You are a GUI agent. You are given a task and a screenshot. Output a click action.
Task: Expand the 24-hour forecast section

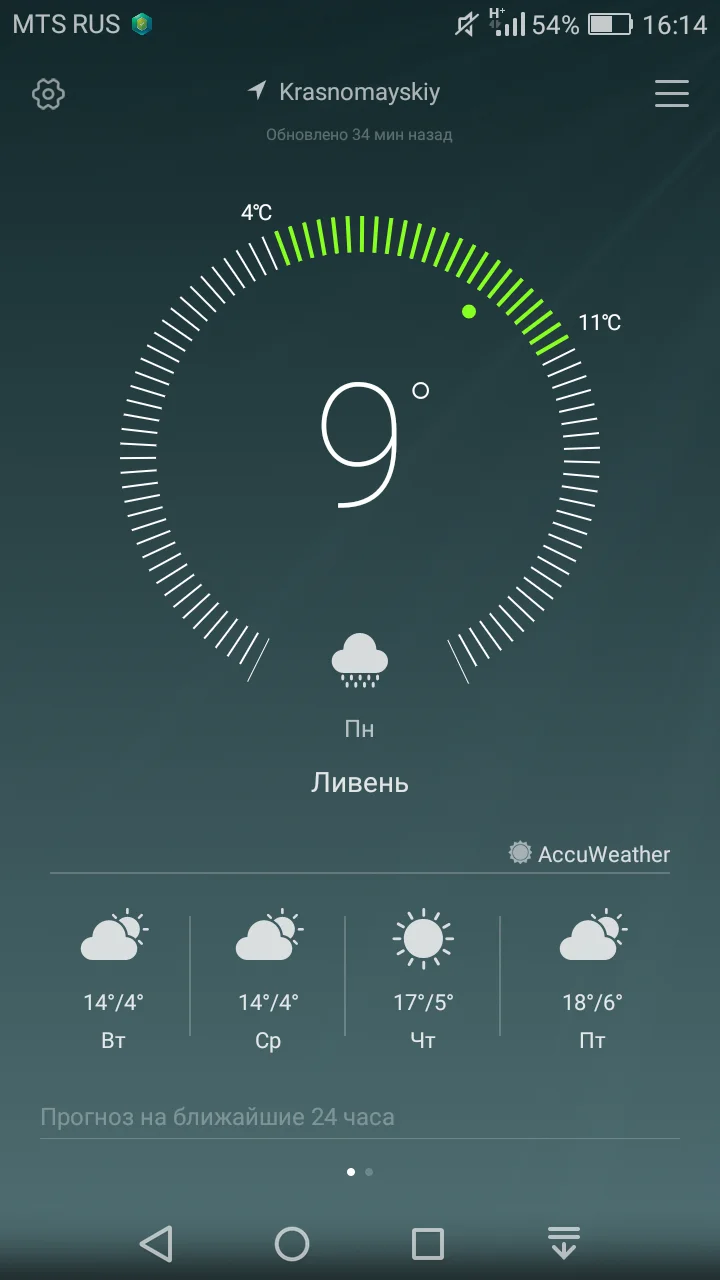tap(219, 1117)
